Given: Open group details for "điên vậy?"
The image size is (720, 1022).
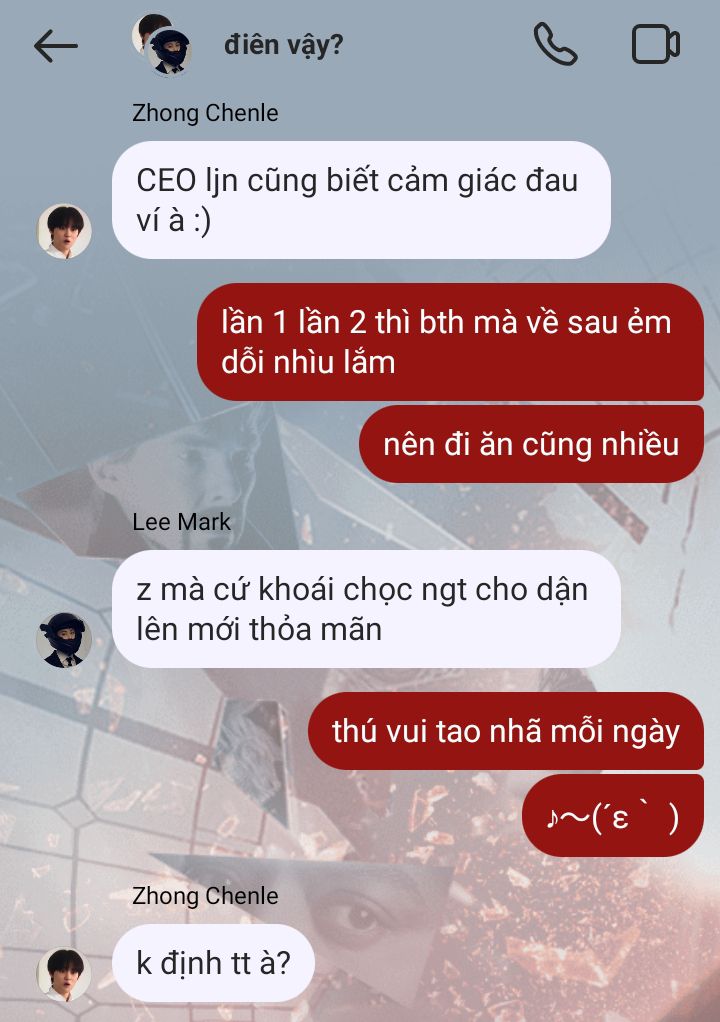Looking at the screenshot, I should [x=284, y=45].
